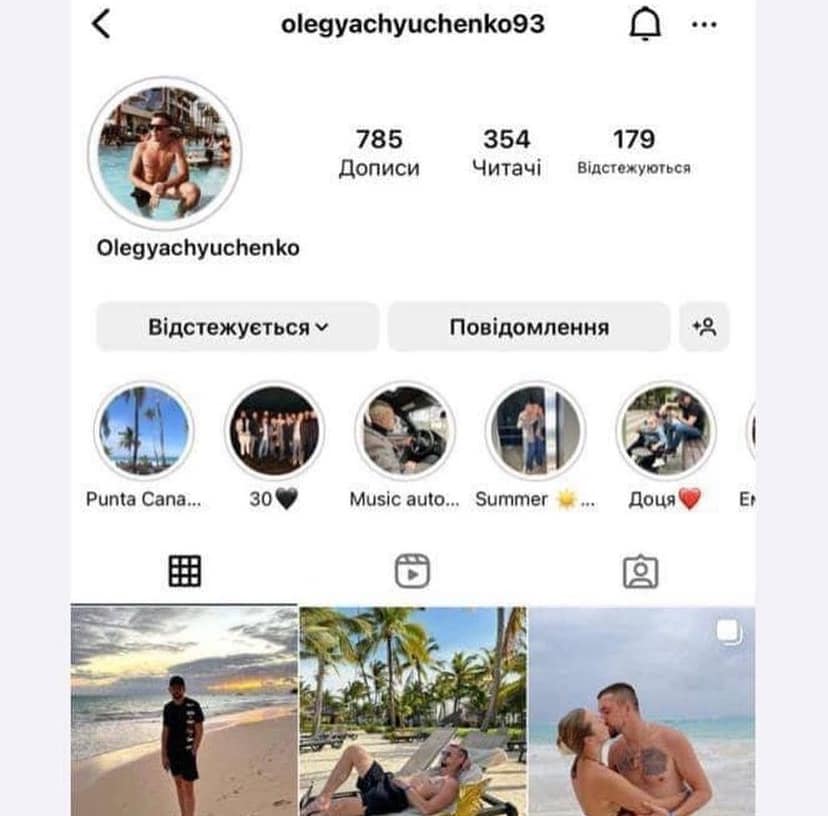
Task: Tap the Повідомлення message button
Action: click(528, 327)
